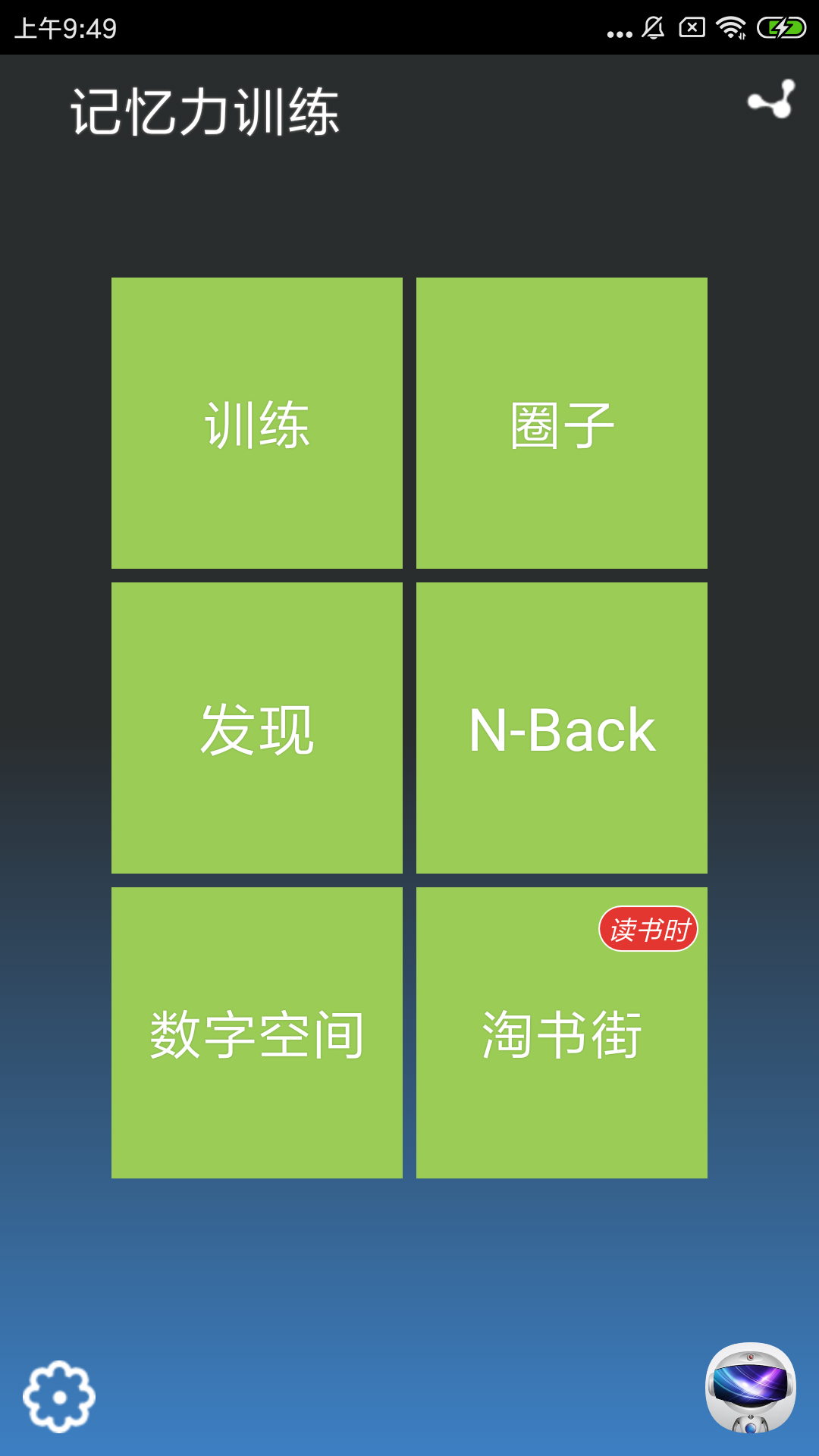Check Wi-Fi status in the status bar

coord(730,25)
